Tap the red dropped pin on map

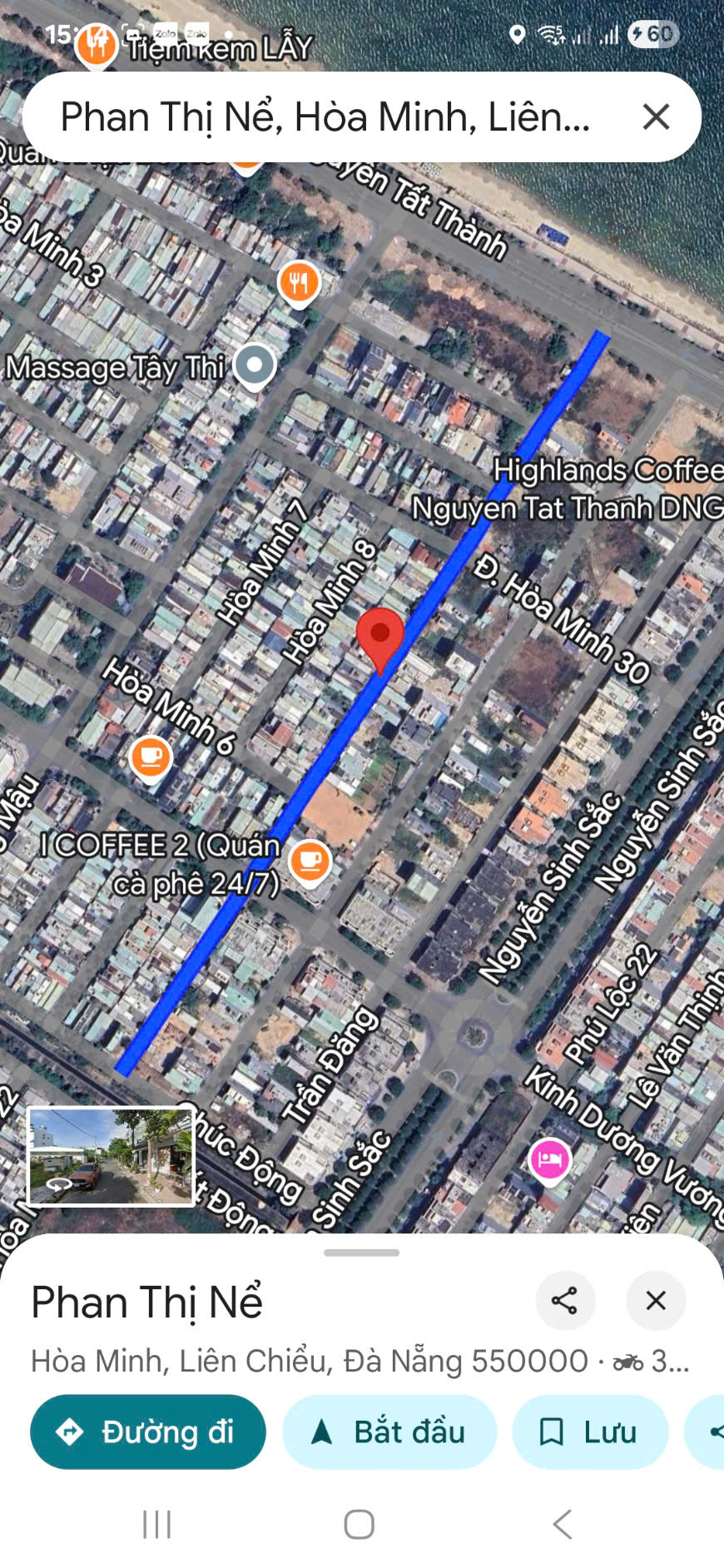[x=380, y=636]
